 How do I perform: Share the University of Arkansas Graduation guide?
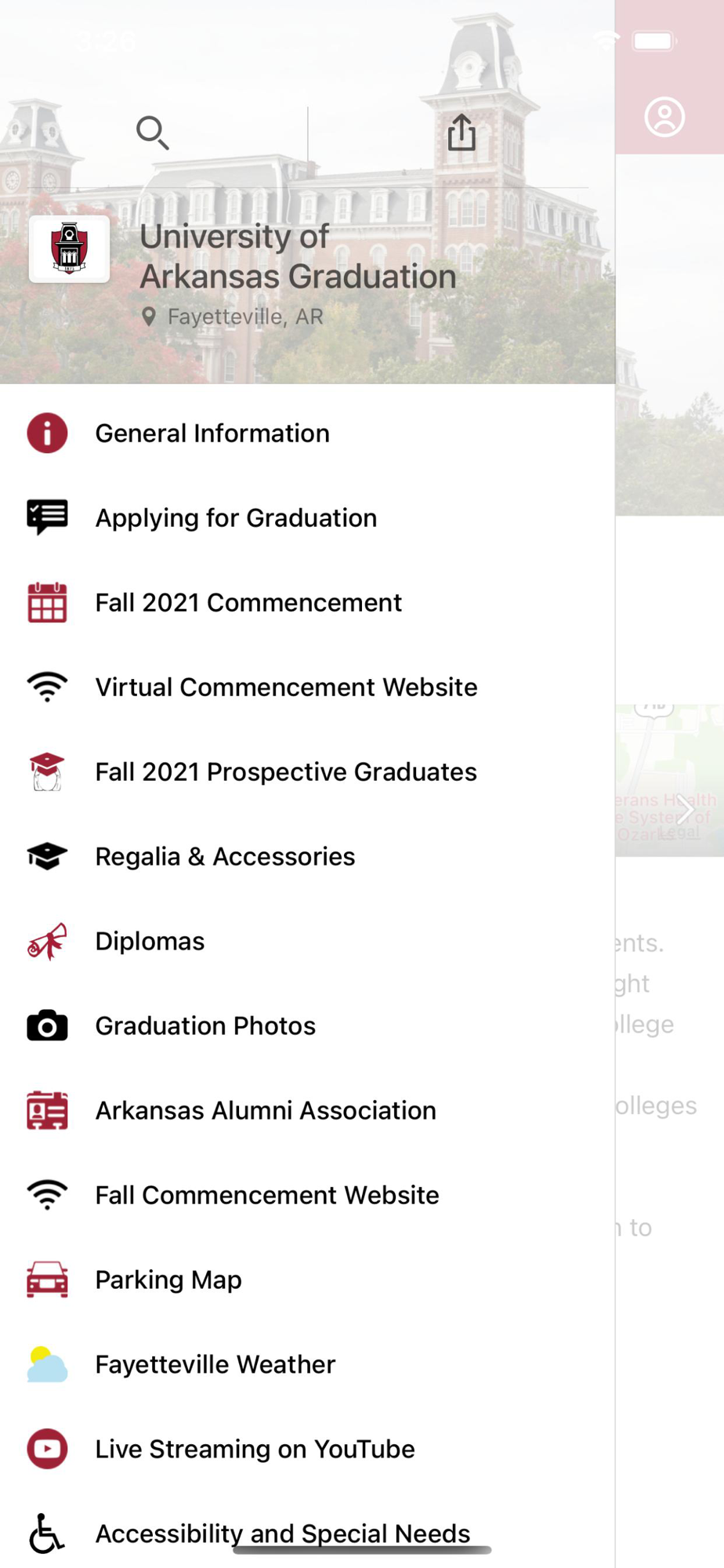[462, 132]
